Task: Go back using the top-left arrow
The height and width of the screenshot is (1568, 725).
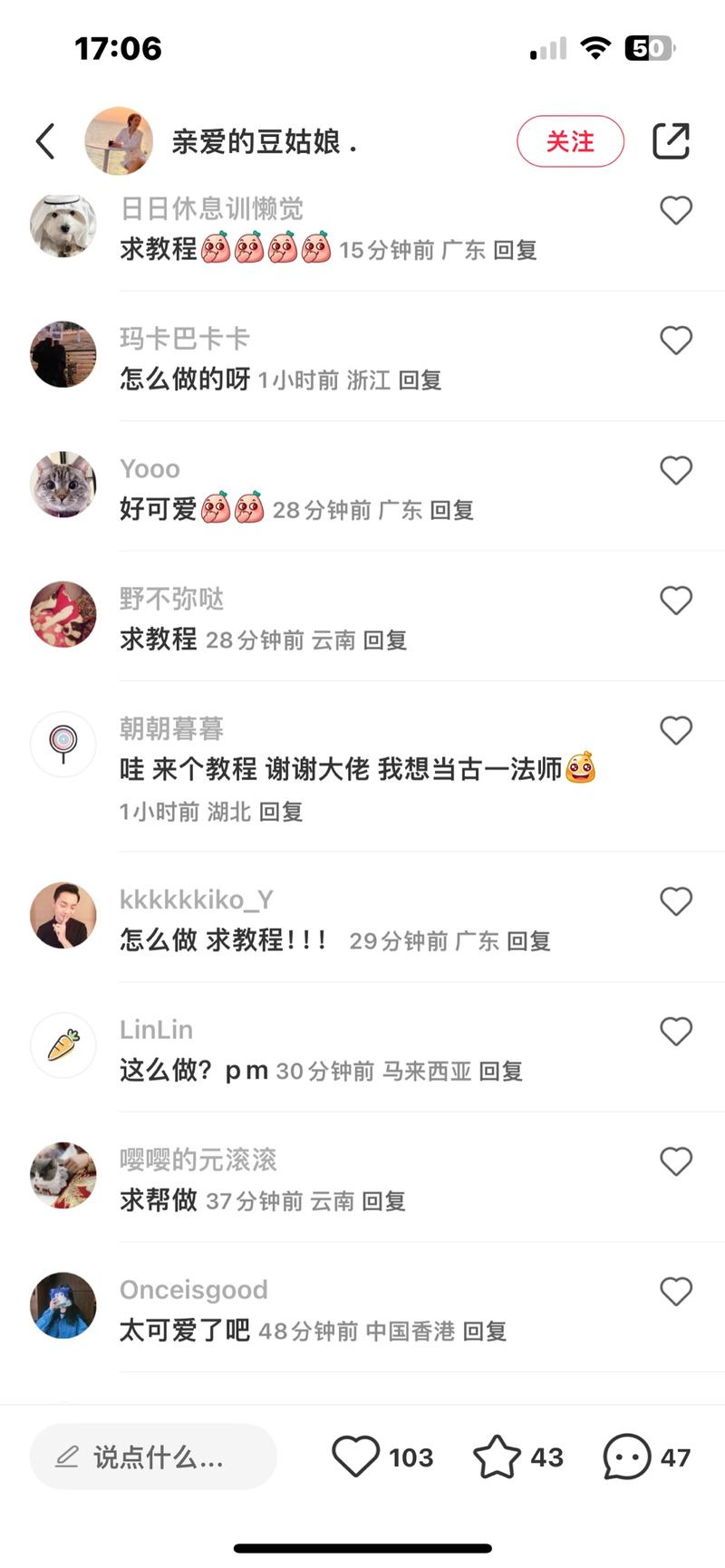Action: point(45,141)
